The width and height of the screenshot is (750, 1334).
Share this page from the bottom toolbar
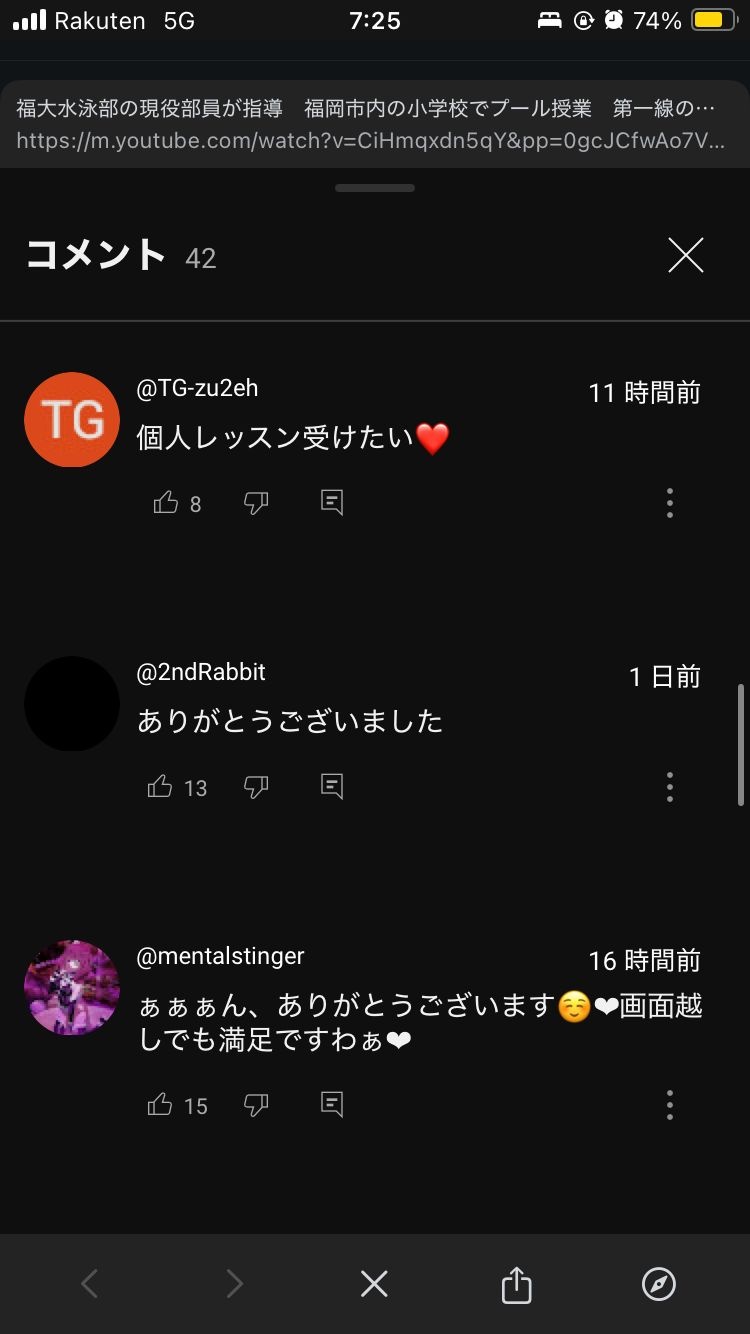tap(516, 1284)
